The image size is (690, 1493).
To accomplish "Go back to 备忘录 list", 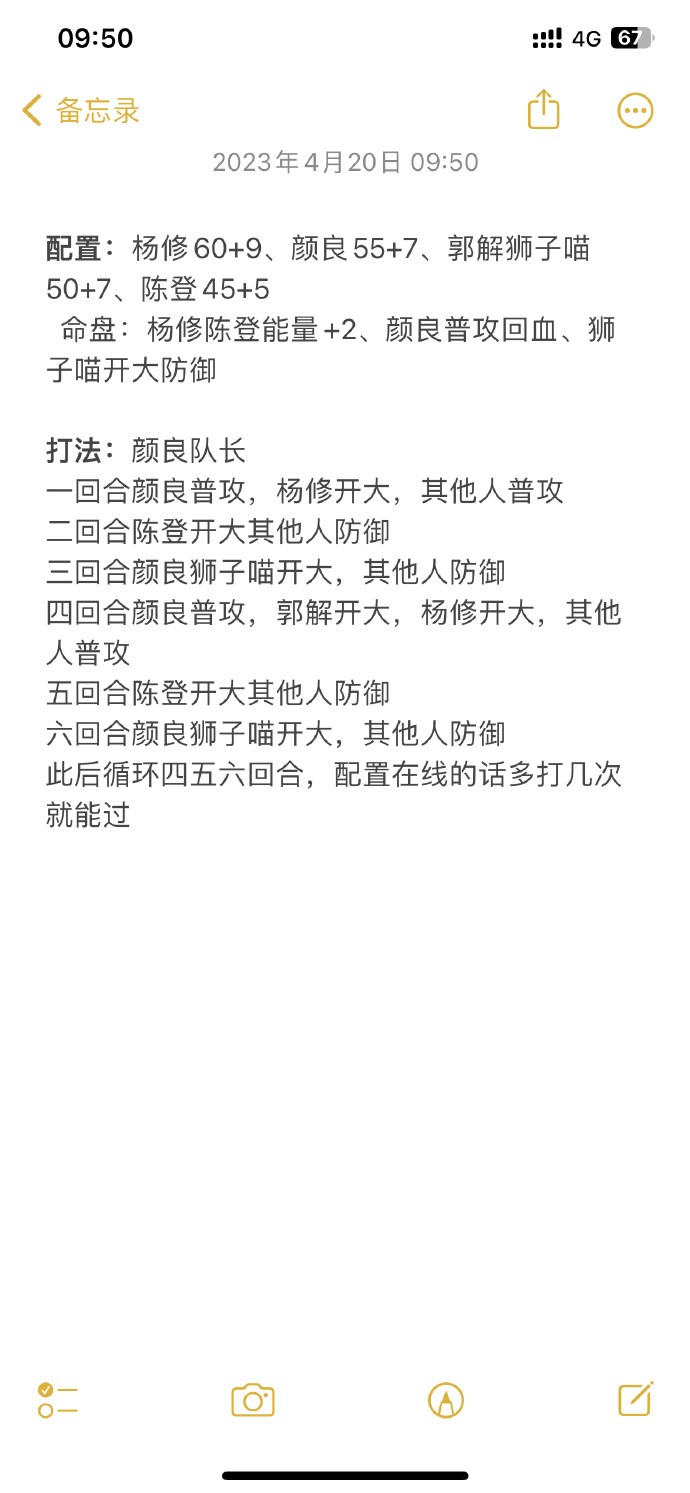I will pyautogui.click(x=80, y=110).
